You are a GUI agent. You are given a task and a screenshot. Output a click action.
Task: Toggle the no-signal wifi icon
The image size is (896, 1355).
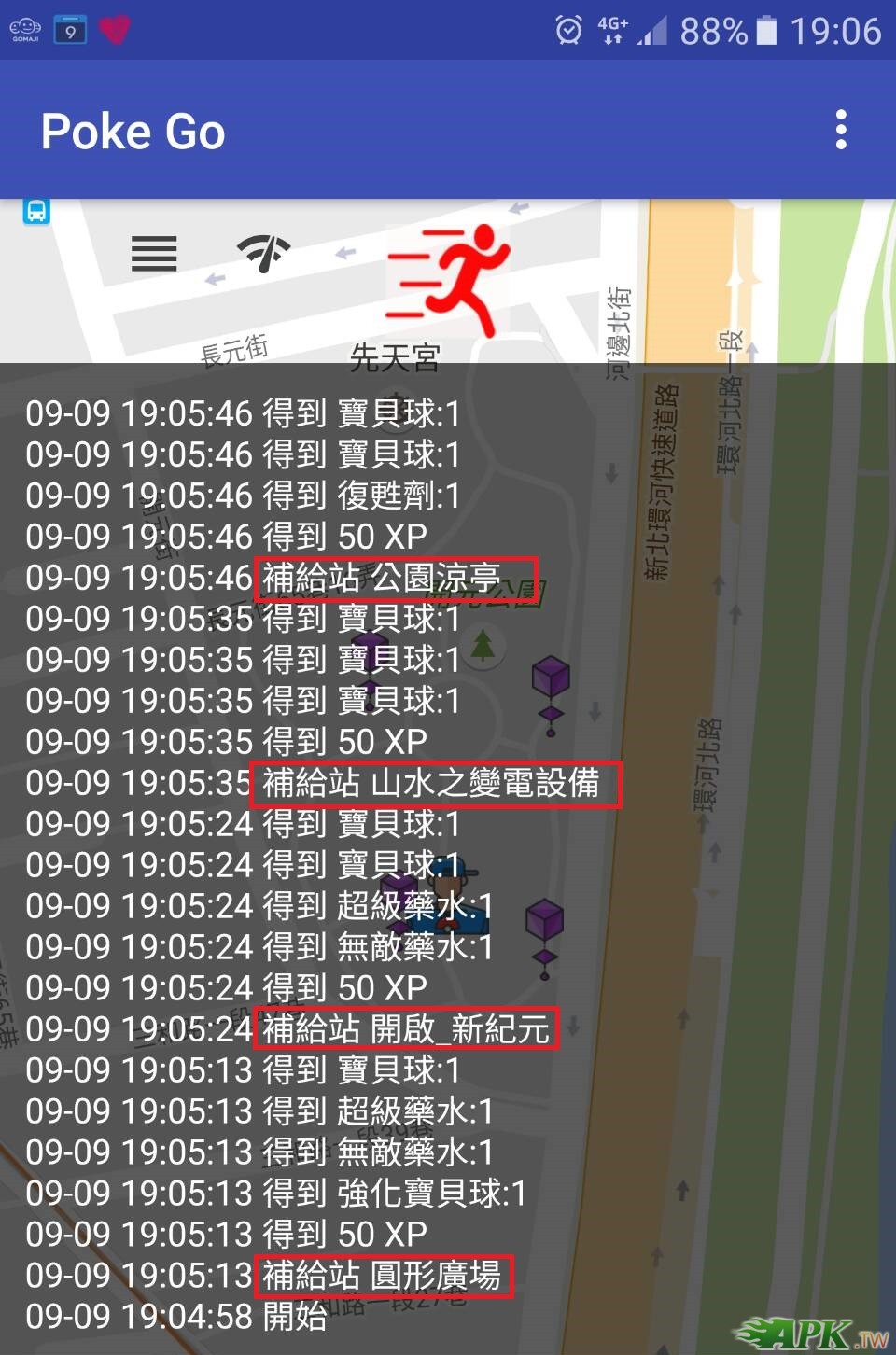coord(263,253)
